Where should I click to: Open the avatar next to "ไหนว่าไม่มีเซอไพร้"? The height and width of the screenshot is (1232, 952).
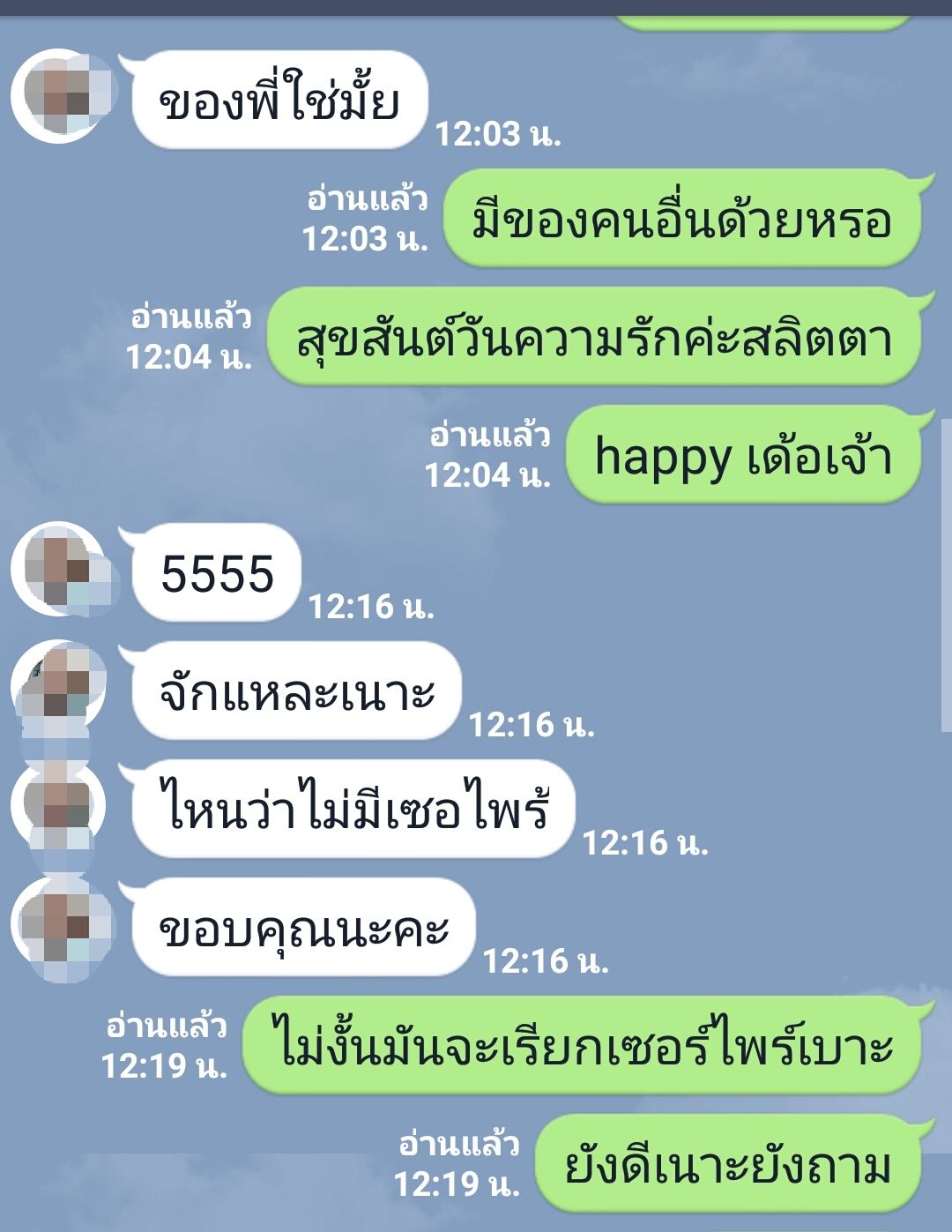click(60, 804)
